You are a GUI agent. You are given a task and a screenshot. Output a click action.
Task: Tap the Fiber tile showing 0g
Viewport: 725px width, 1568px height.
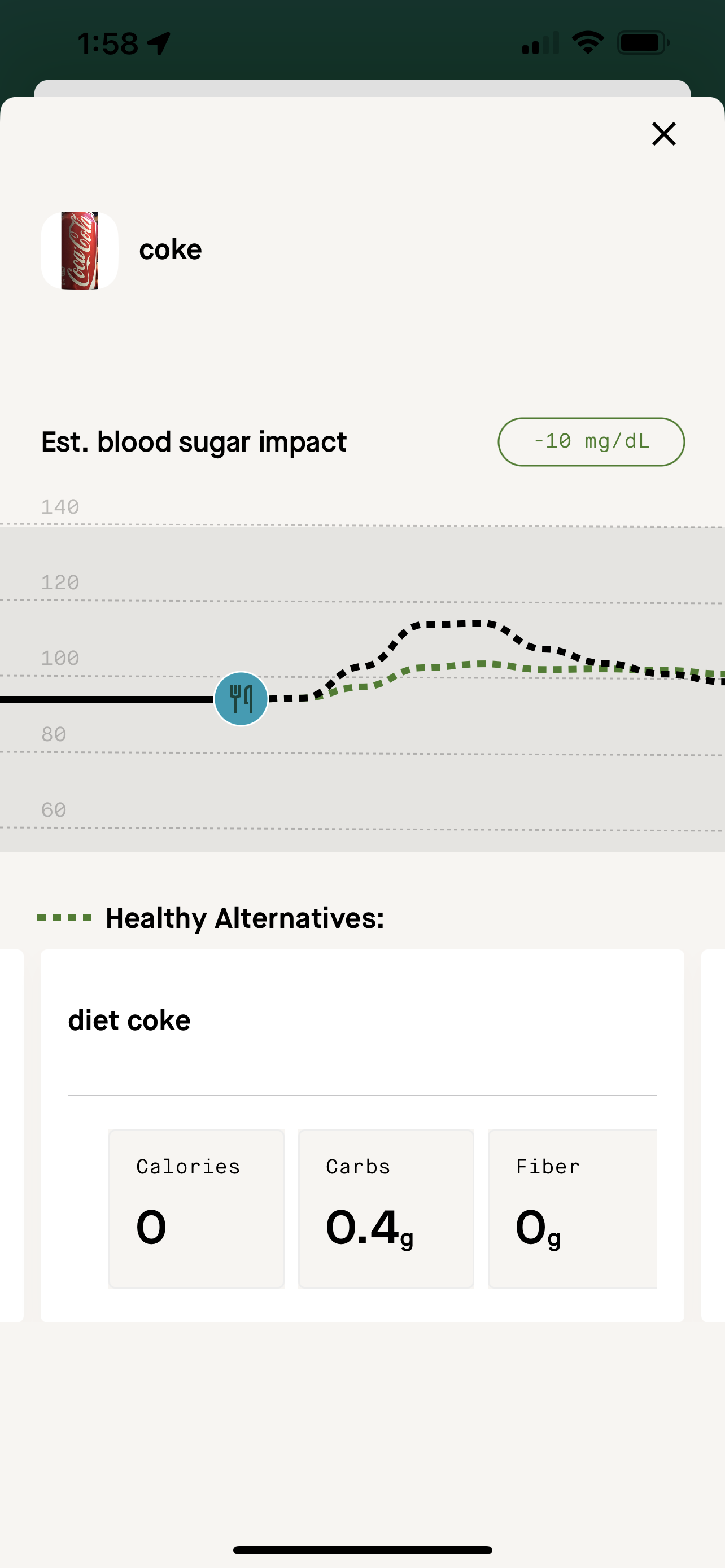[572, 1208]
